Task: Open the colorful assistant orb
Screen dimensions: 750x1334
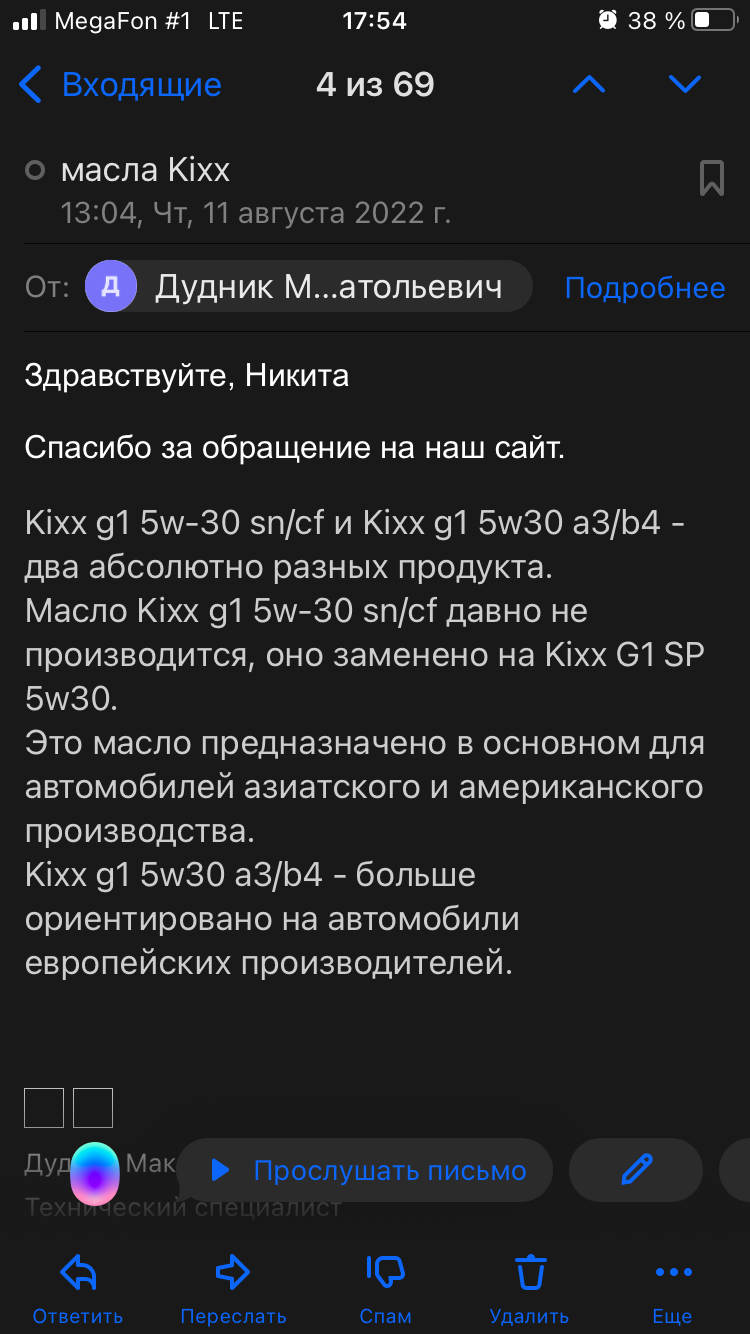Action: (x=95, y=1172)
